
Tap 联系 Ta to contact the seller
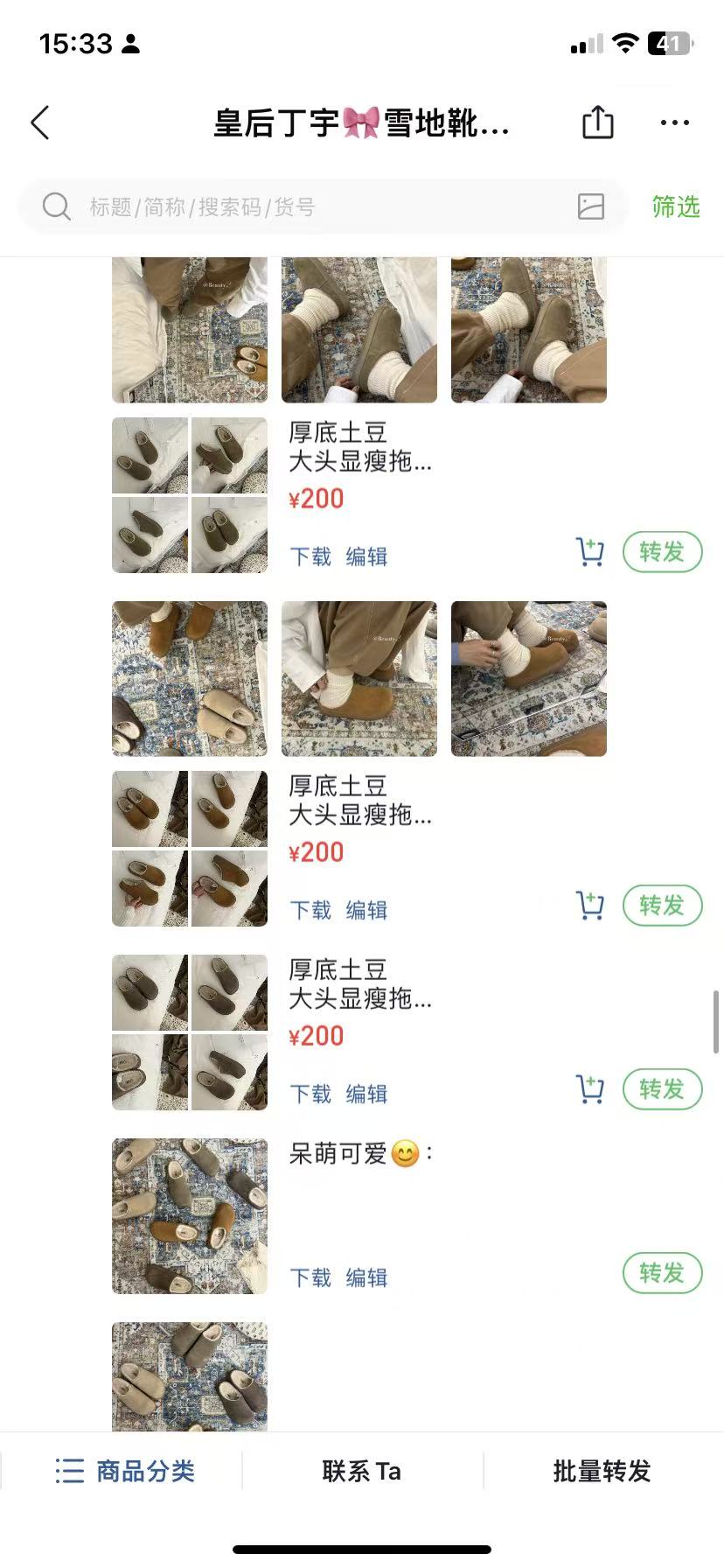[x=361, y=1471]
